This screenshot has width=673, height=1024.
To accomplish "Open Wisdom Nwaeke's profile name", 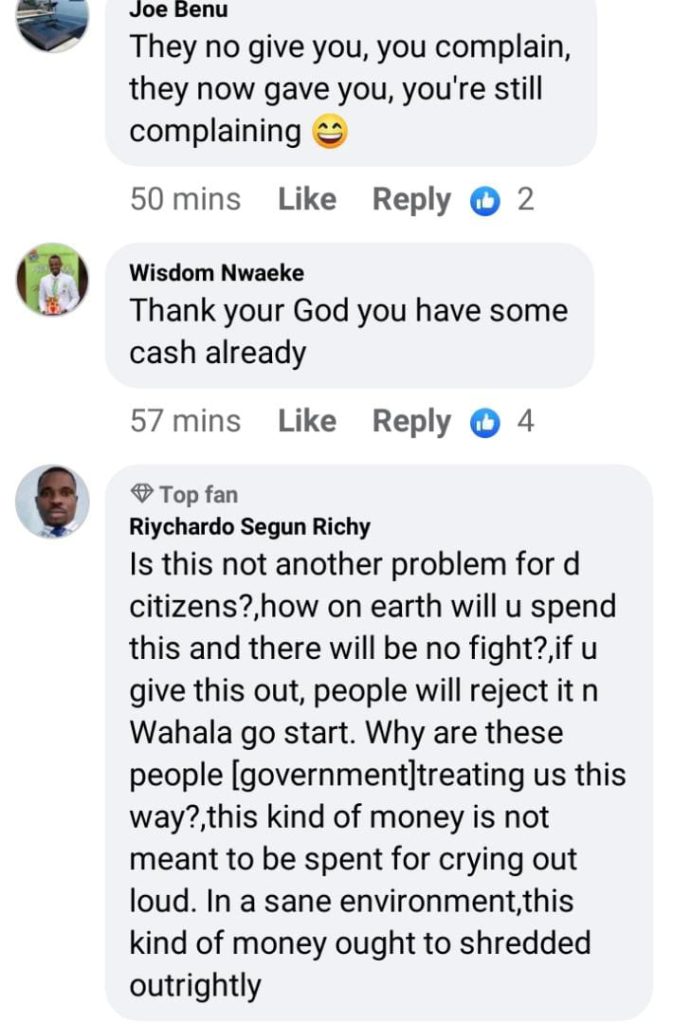I will pyautogui.click(x=217, y=273).
